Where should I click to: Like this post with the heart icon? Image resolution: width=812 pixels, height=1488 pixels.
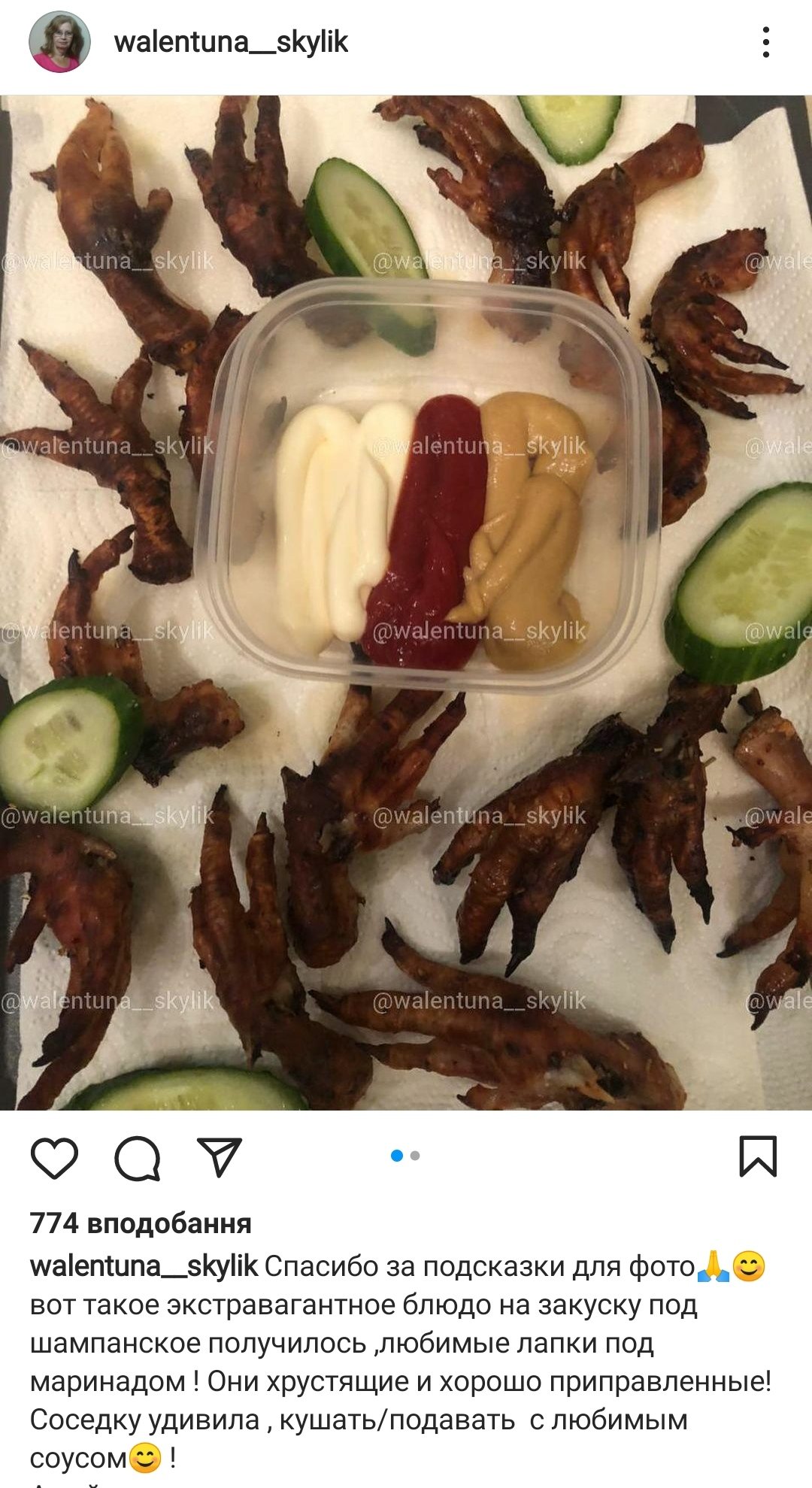(x=54, y=1158)
